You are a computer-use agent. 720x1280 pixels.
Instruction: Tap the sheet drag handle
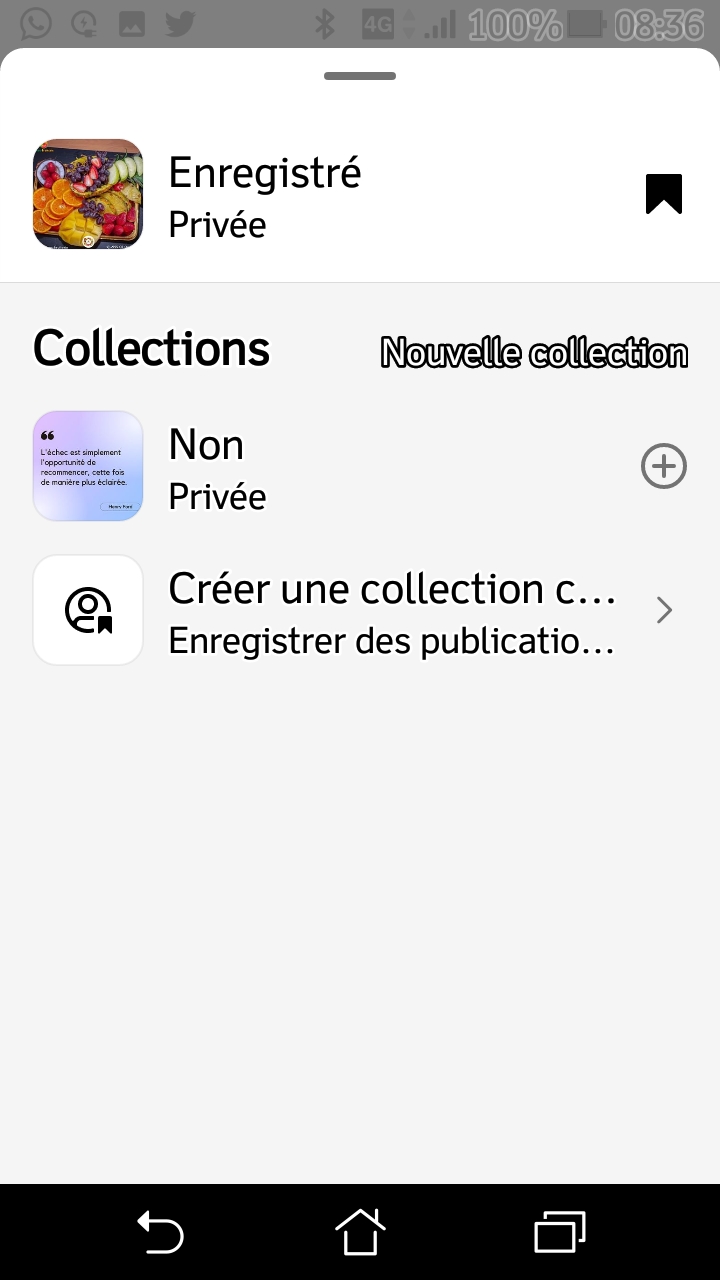(x=360, y=76)
